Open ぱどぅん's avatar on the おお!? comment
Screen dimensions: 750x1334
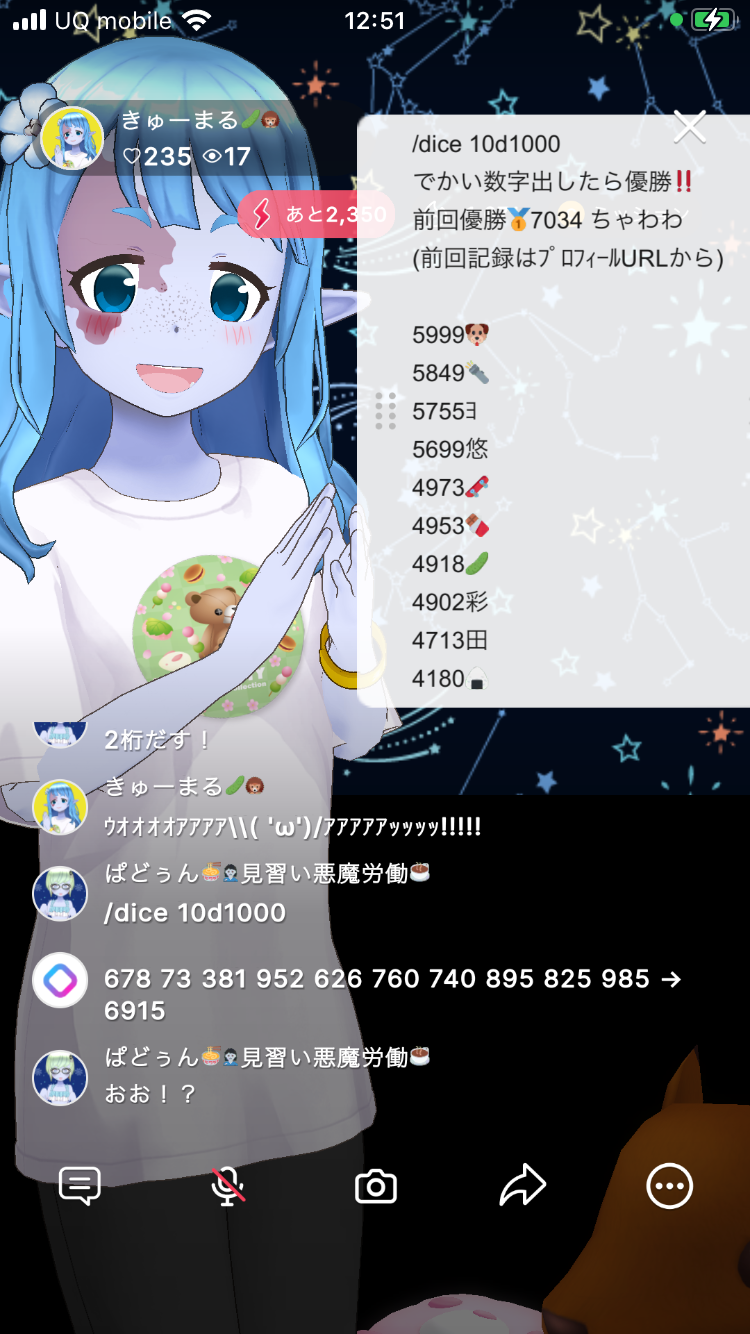(x=60, y=1077)
